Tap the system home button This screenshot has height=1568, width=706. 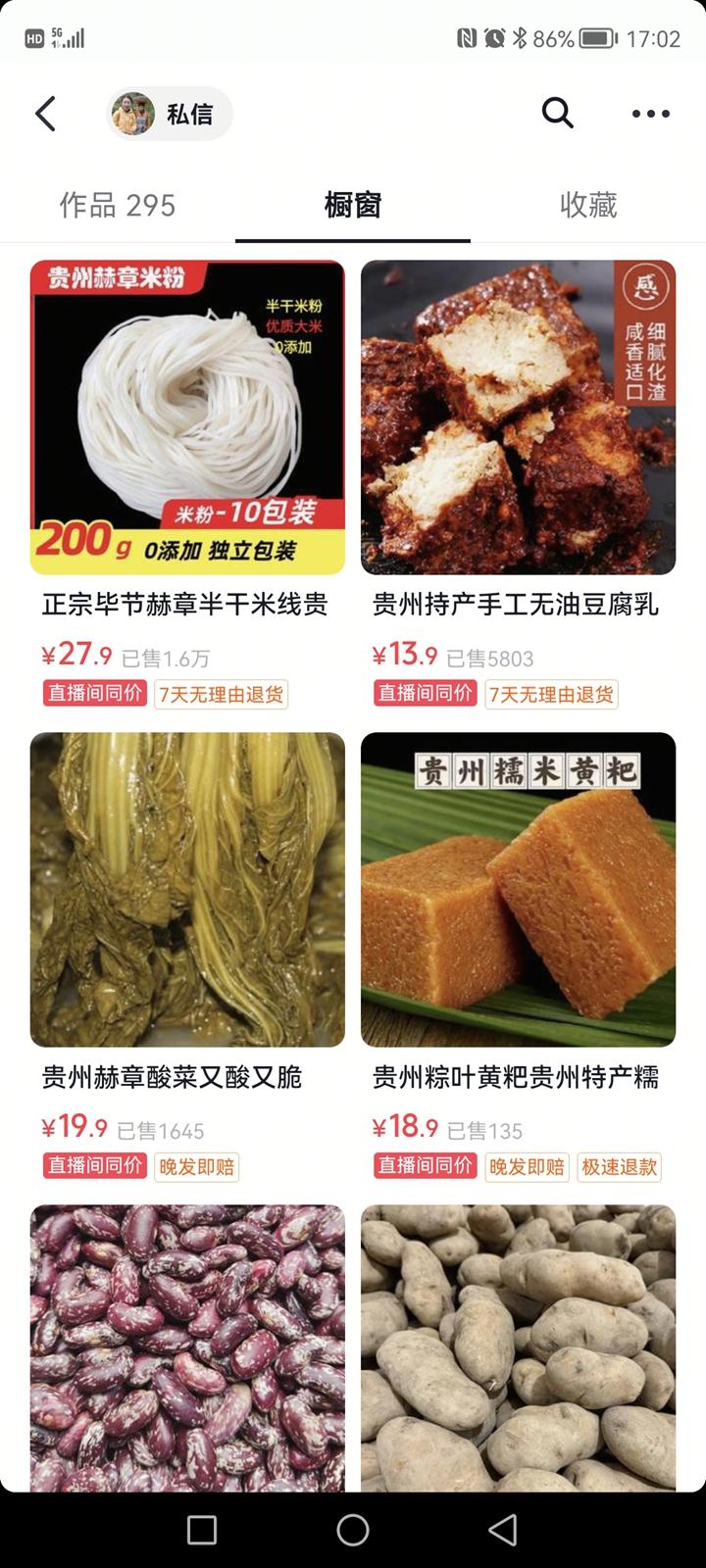click(353, 1530)
